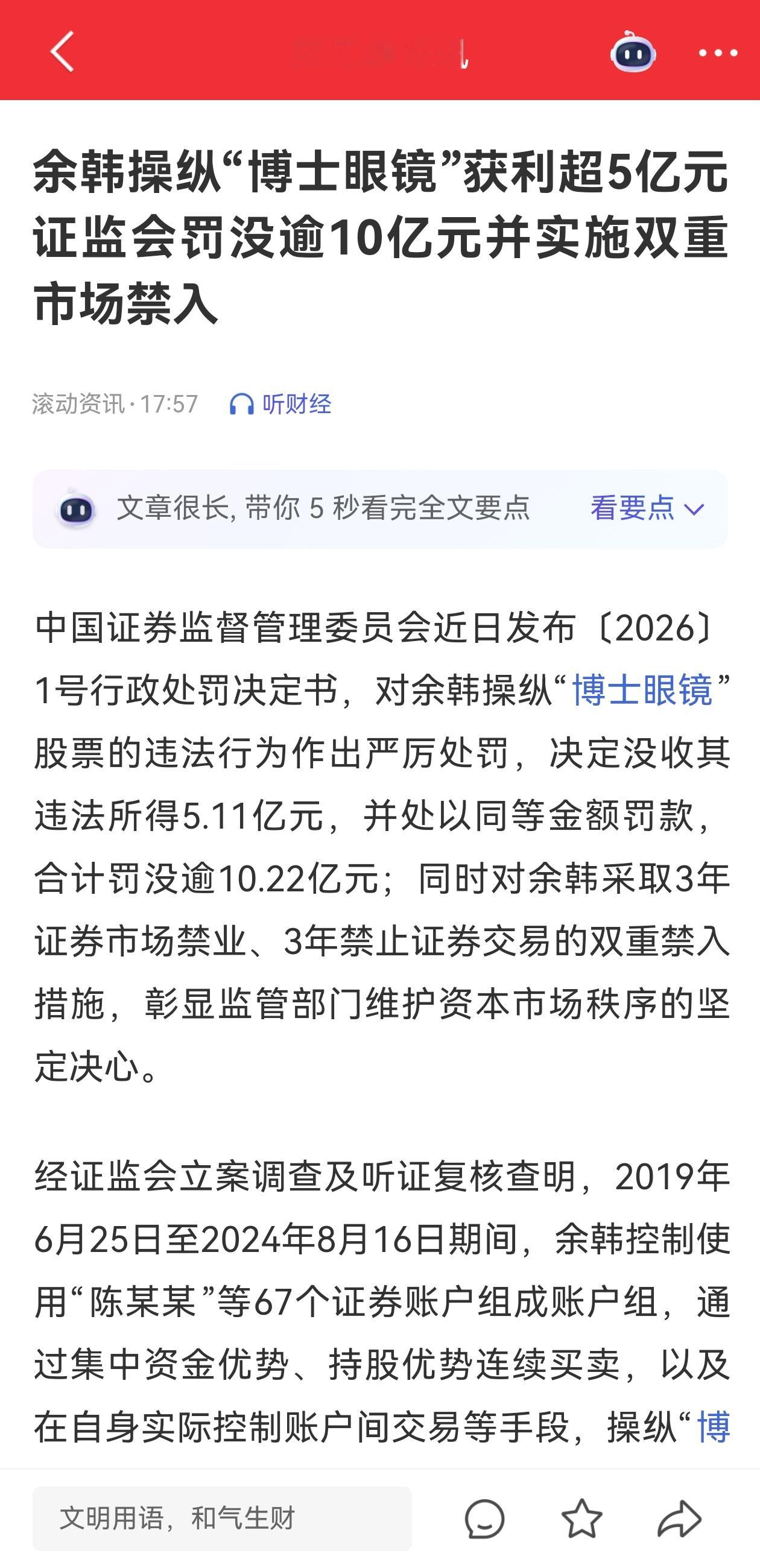Image resolution: width=760 pixels, height=1568 pixels.
Task: Go back using the back arrow
Action: [x=61, y=54]
